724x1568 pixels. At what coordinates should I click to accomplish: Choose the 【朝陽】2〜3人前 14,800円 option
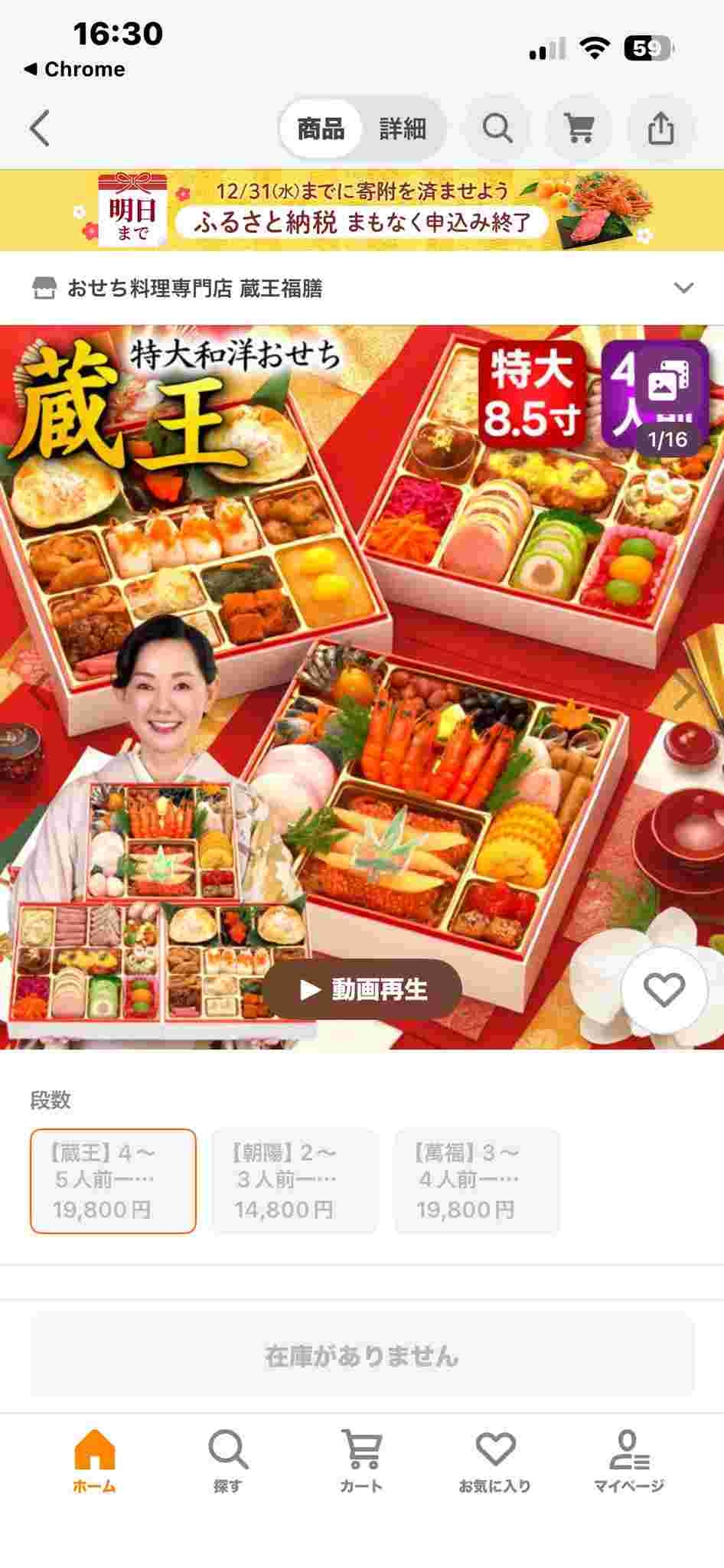[x=295, y=1181]
